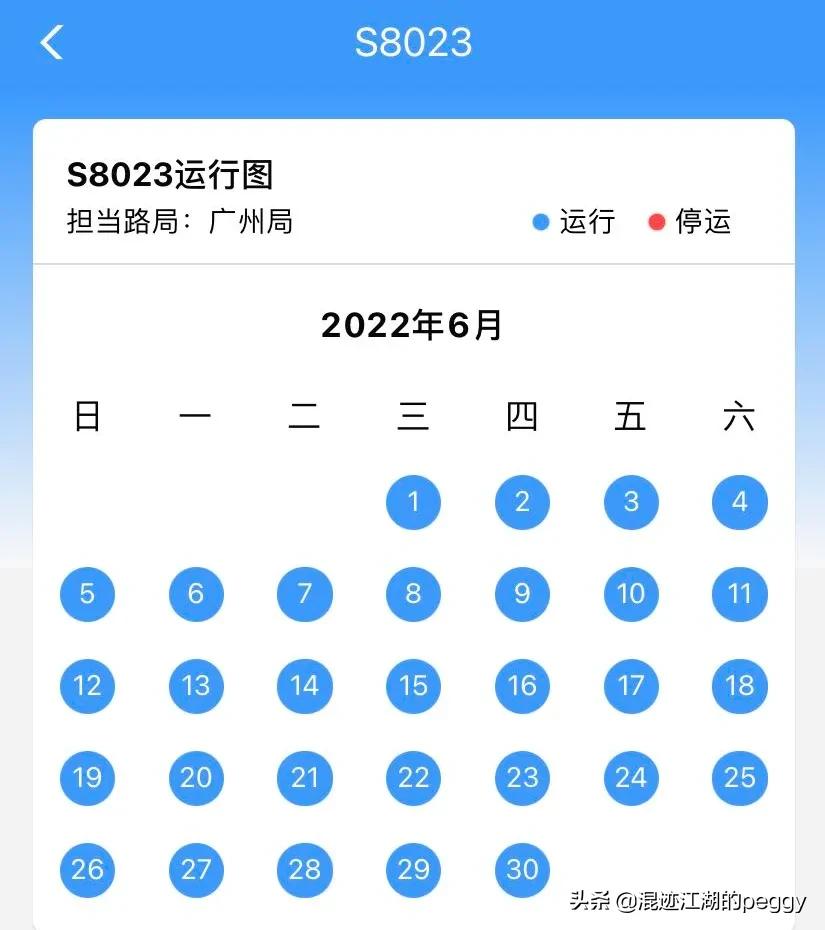Screen dimensions: 825x930
Task: Tap the June 15 date circle
Action: [x=413, y=686]
